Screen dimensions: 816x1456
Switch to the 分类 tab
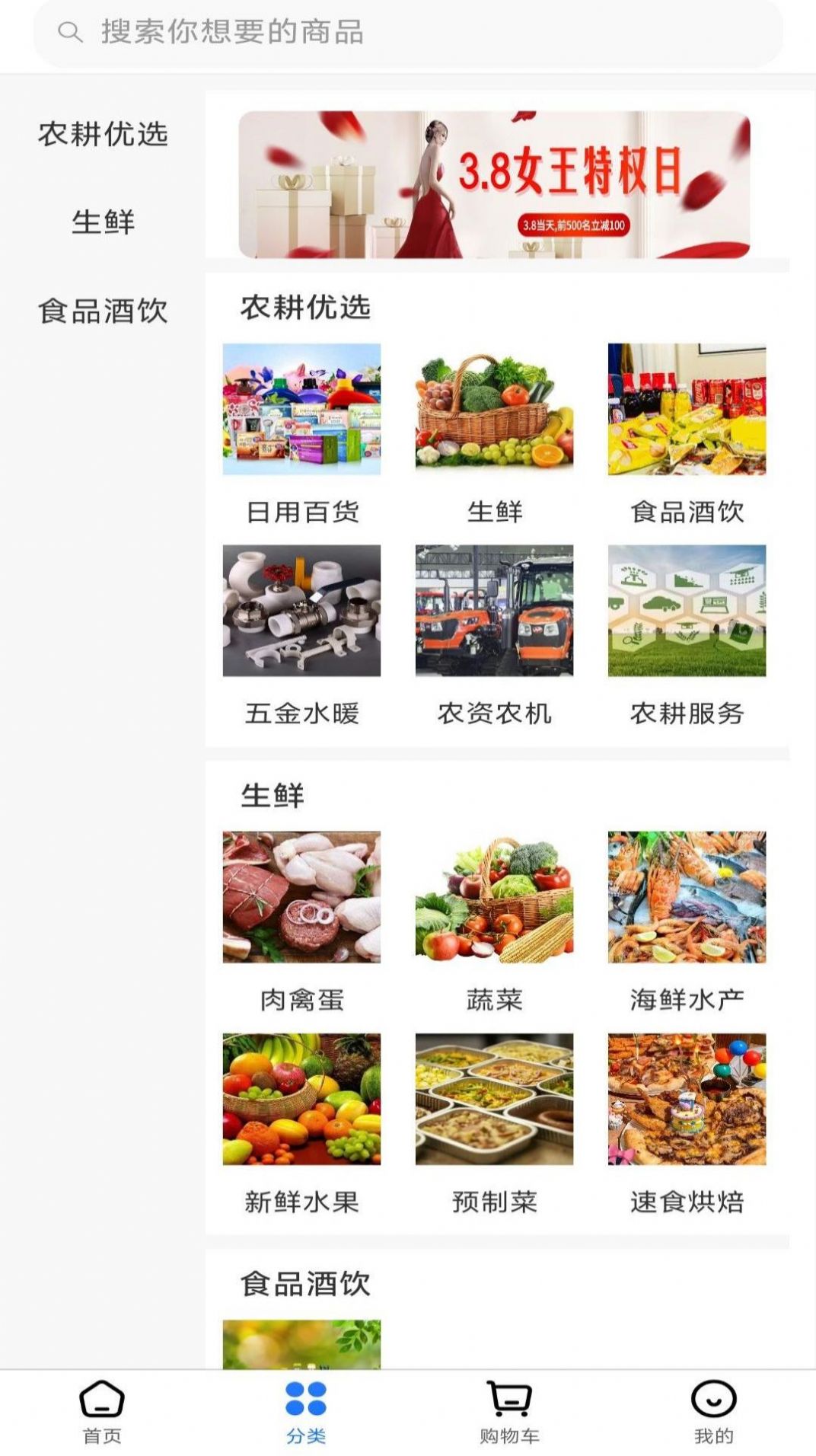click(x=306, y=1413)
